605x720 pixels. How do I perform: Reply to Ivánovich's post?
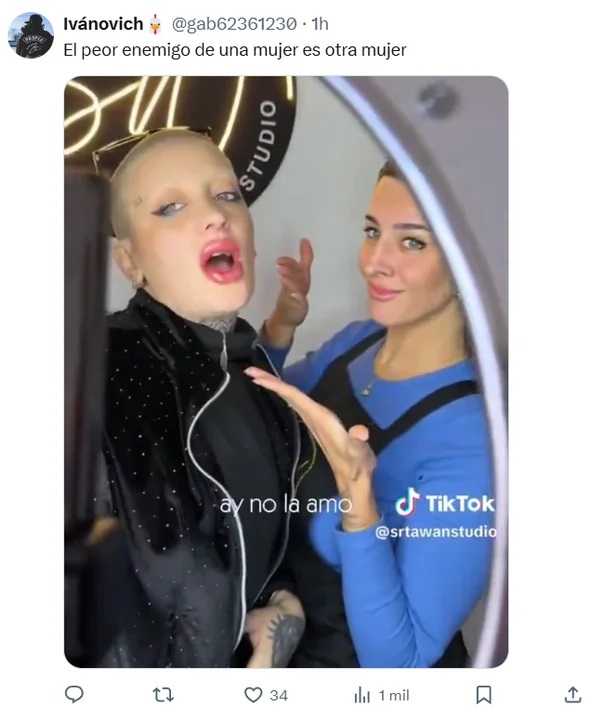pos(74,694)
